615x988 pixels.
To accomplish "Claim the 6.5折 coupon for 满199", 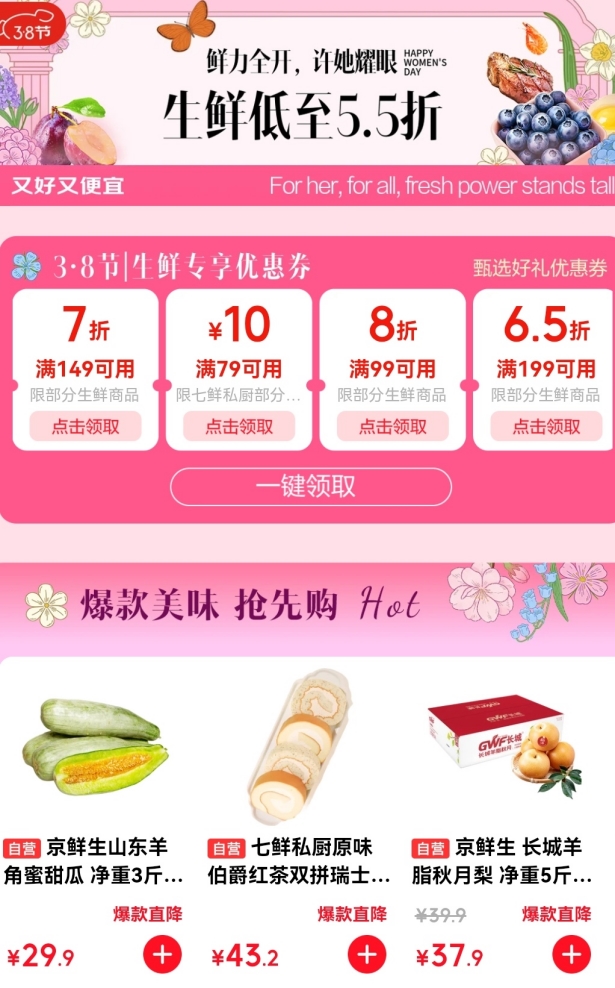I will point(547,426).
